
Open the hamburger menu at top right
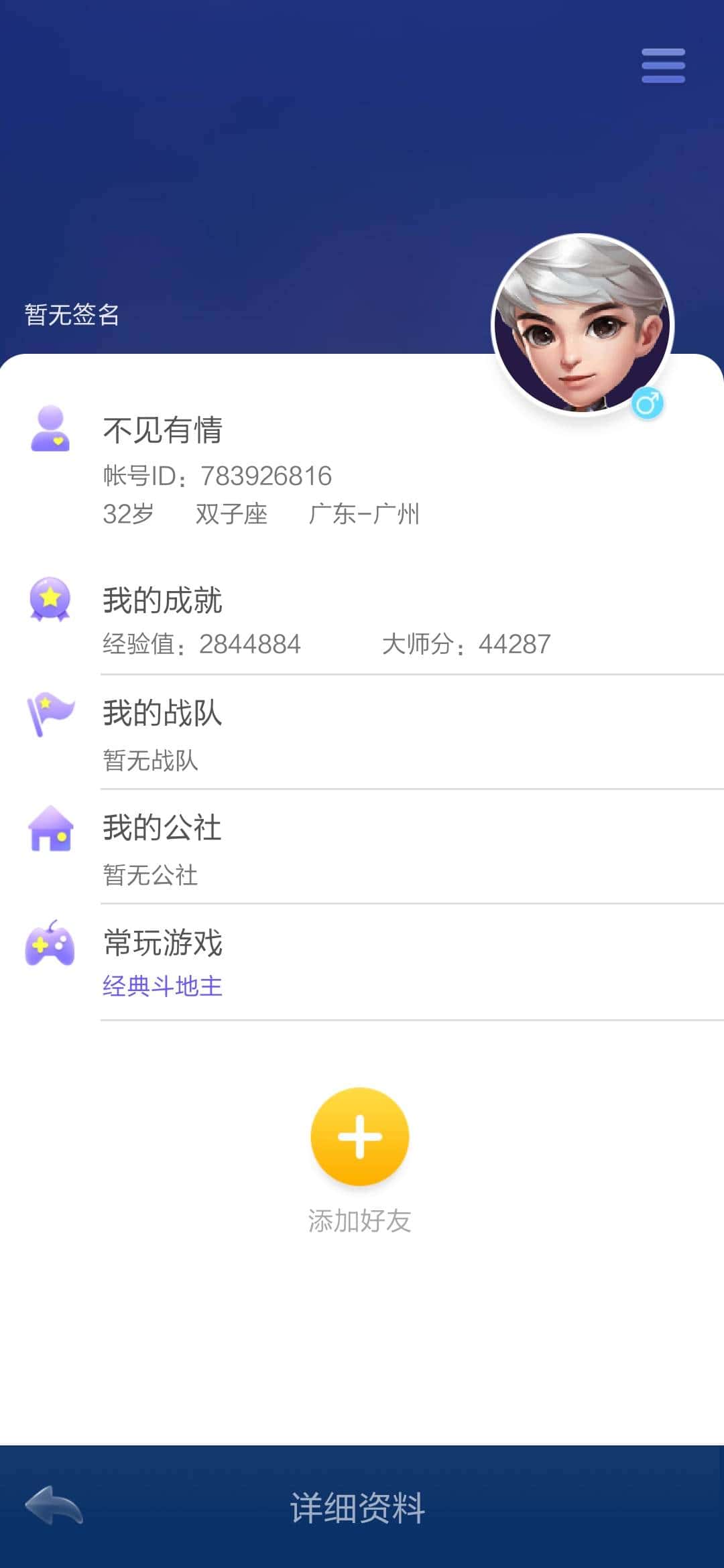[x=662, y=66]
